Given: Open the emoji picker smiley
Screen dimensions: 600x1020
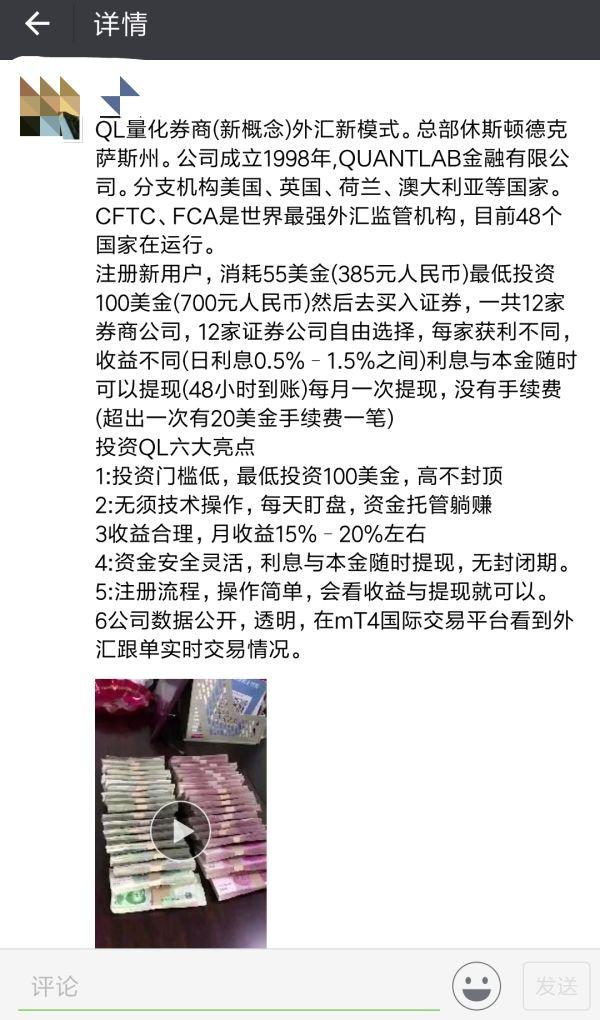Looking at the screenshot, I should 476,986.
